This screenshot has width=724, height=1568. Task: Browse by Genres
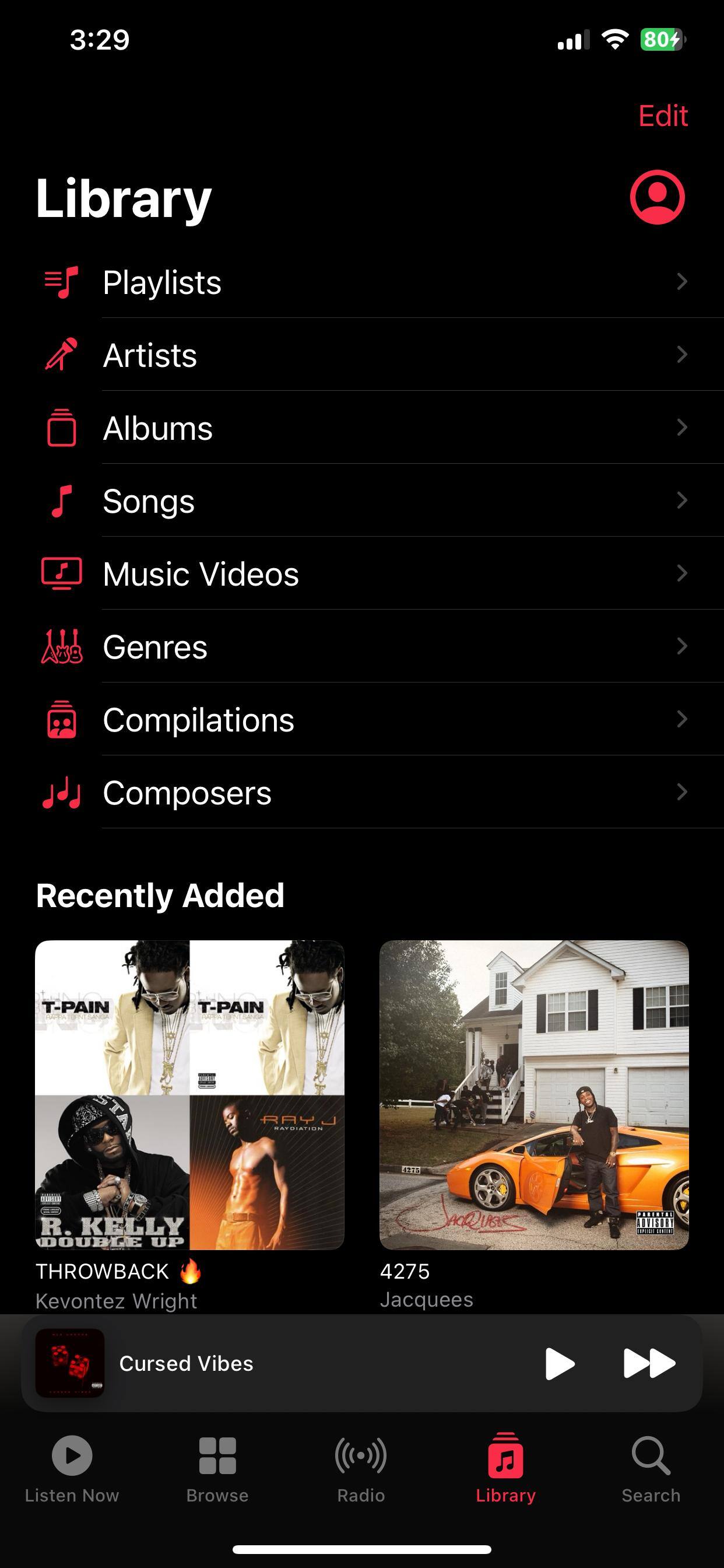click(362, 647)
